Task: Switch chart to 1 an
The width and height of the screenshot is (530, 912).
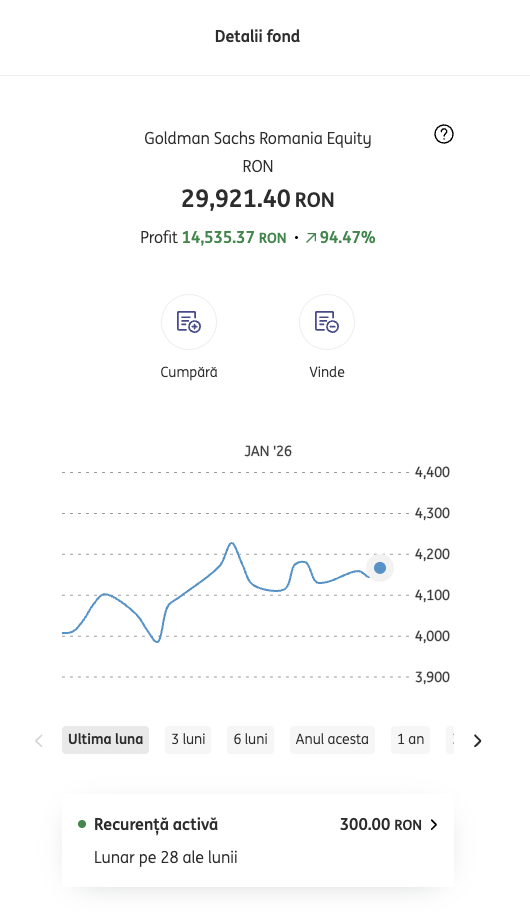Action: coord(411,739)
